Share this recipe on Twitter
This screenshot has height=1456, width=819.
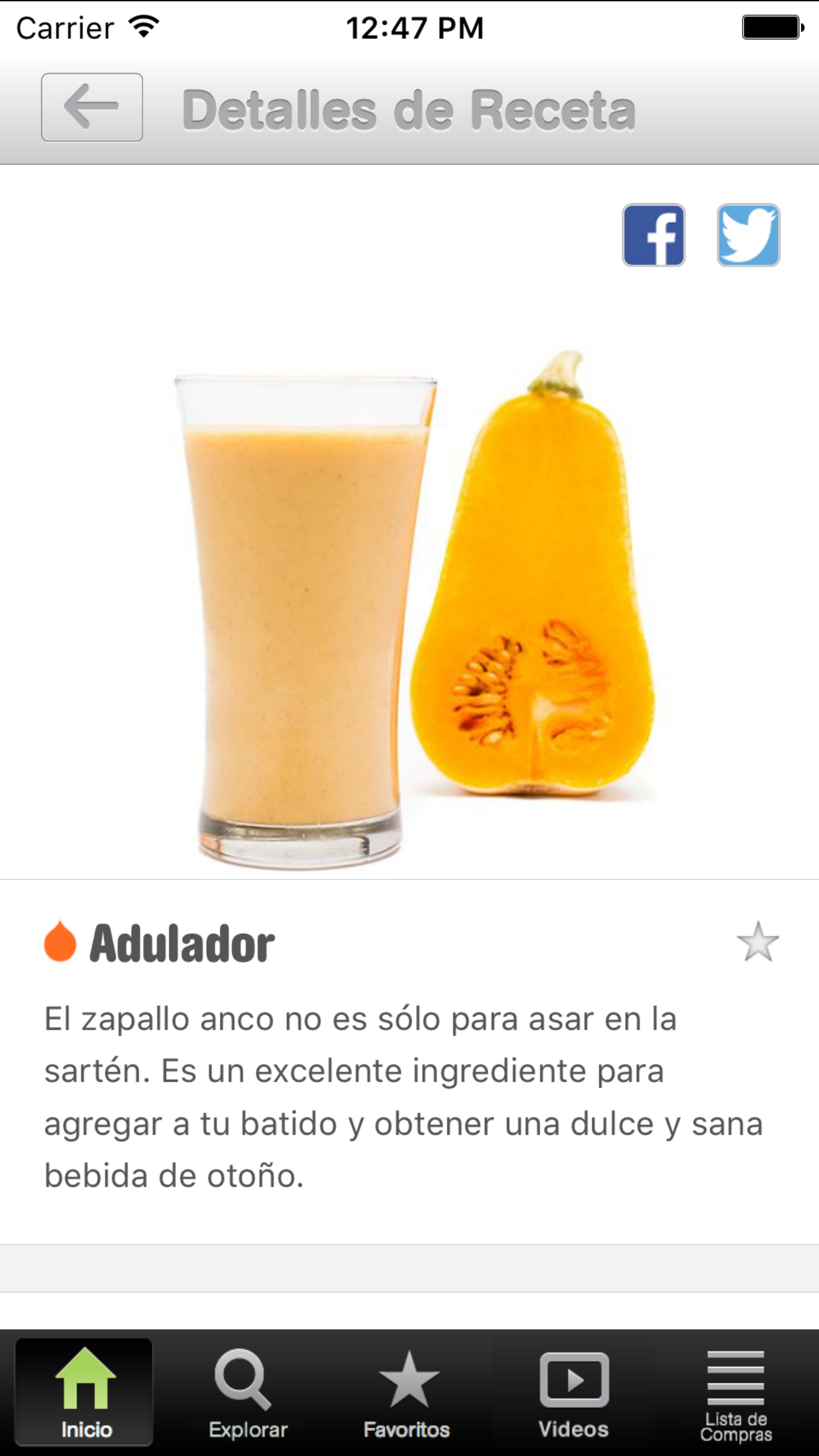tap(748, 235)
